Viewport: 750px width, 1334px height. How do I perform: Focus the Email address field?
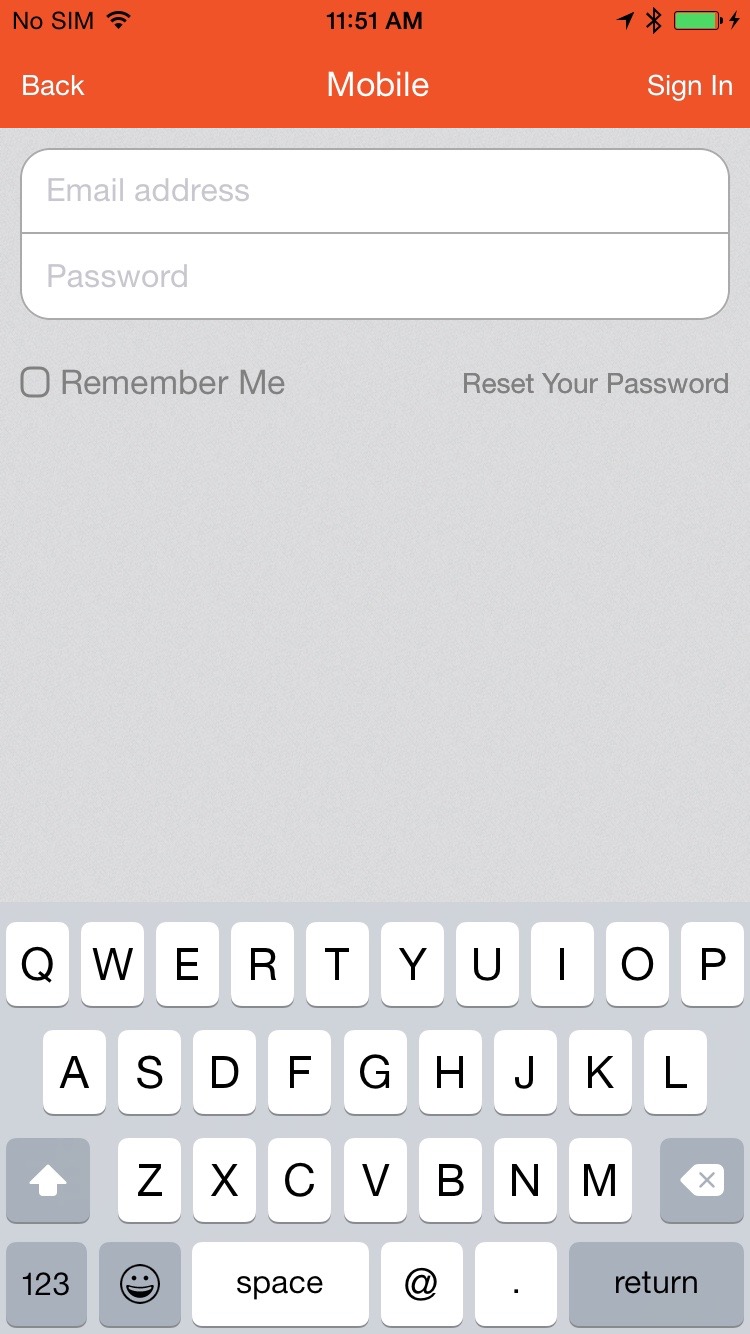[x=375, y=191]
